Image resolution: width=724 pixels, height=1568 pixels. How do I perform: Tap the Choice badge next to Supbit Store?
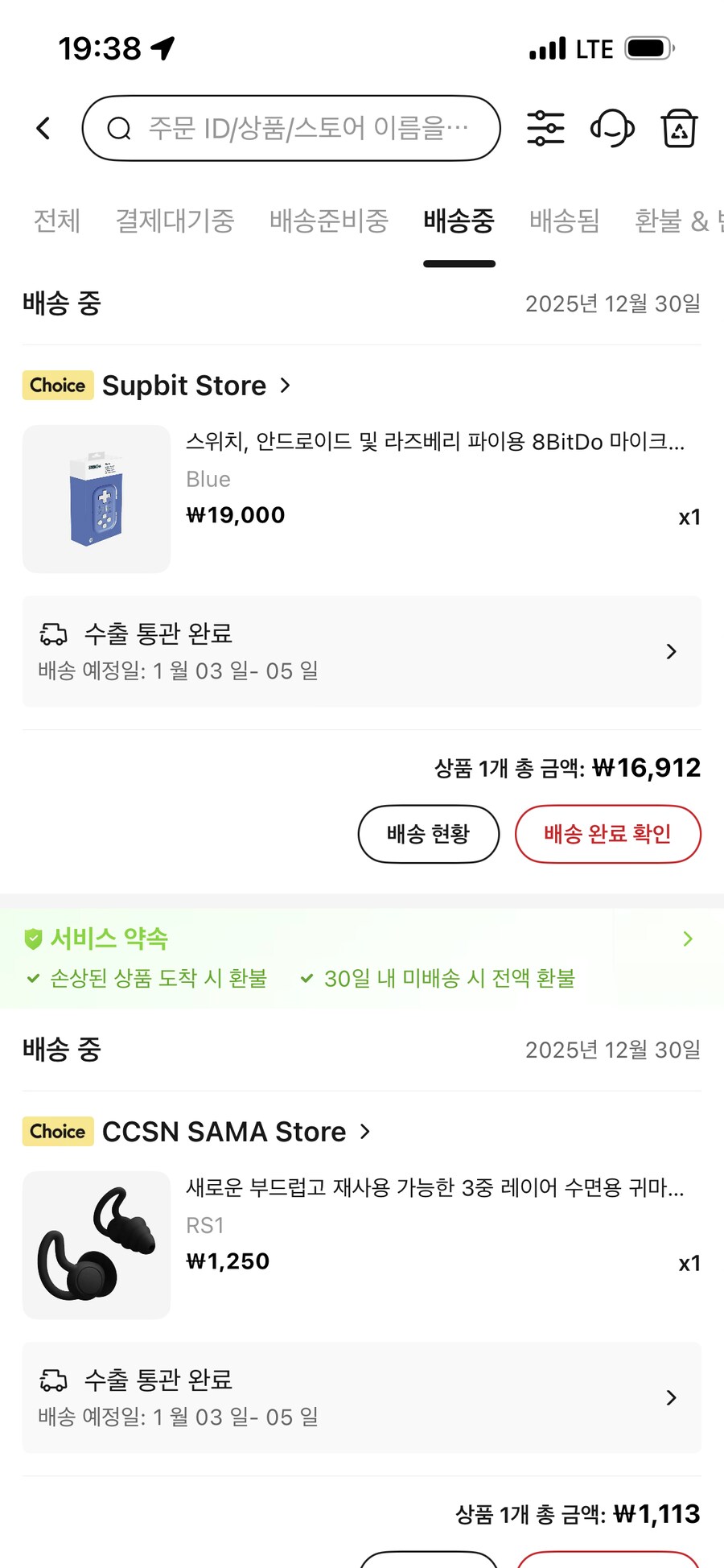pyautogui.click(x=57, y=385)
